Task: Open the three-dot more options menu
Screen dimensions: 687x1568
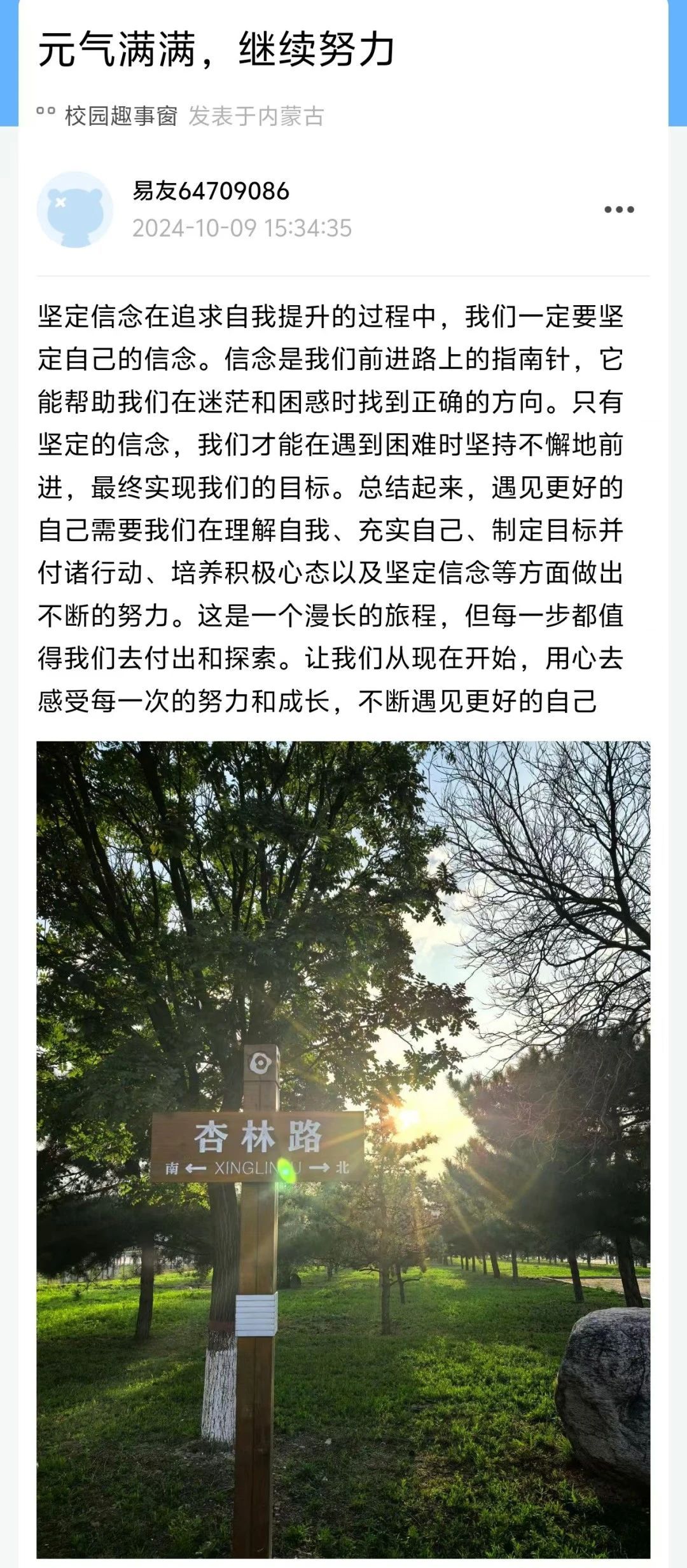Action: pos(618,210)
